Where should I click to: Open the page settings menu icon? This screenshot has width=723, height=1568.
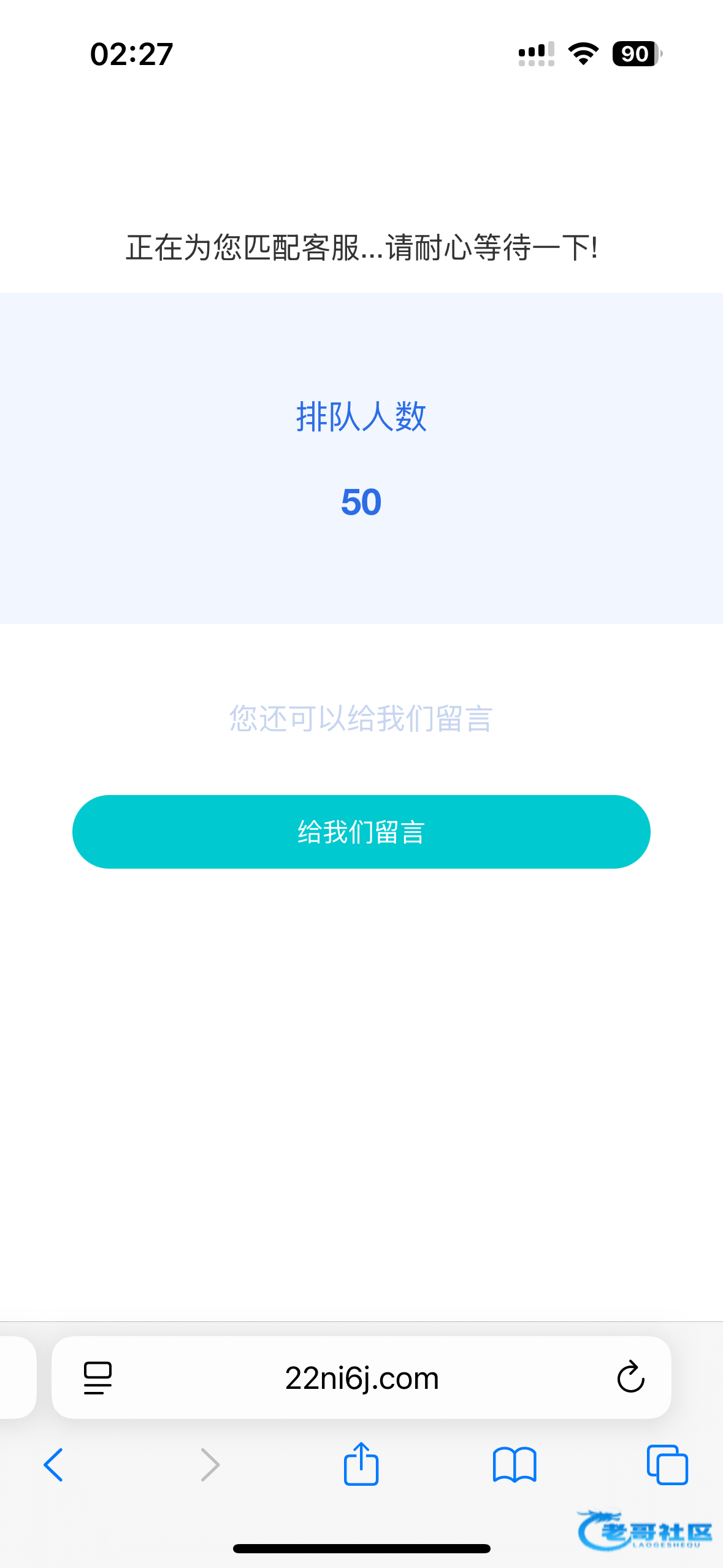(98, 1378)
